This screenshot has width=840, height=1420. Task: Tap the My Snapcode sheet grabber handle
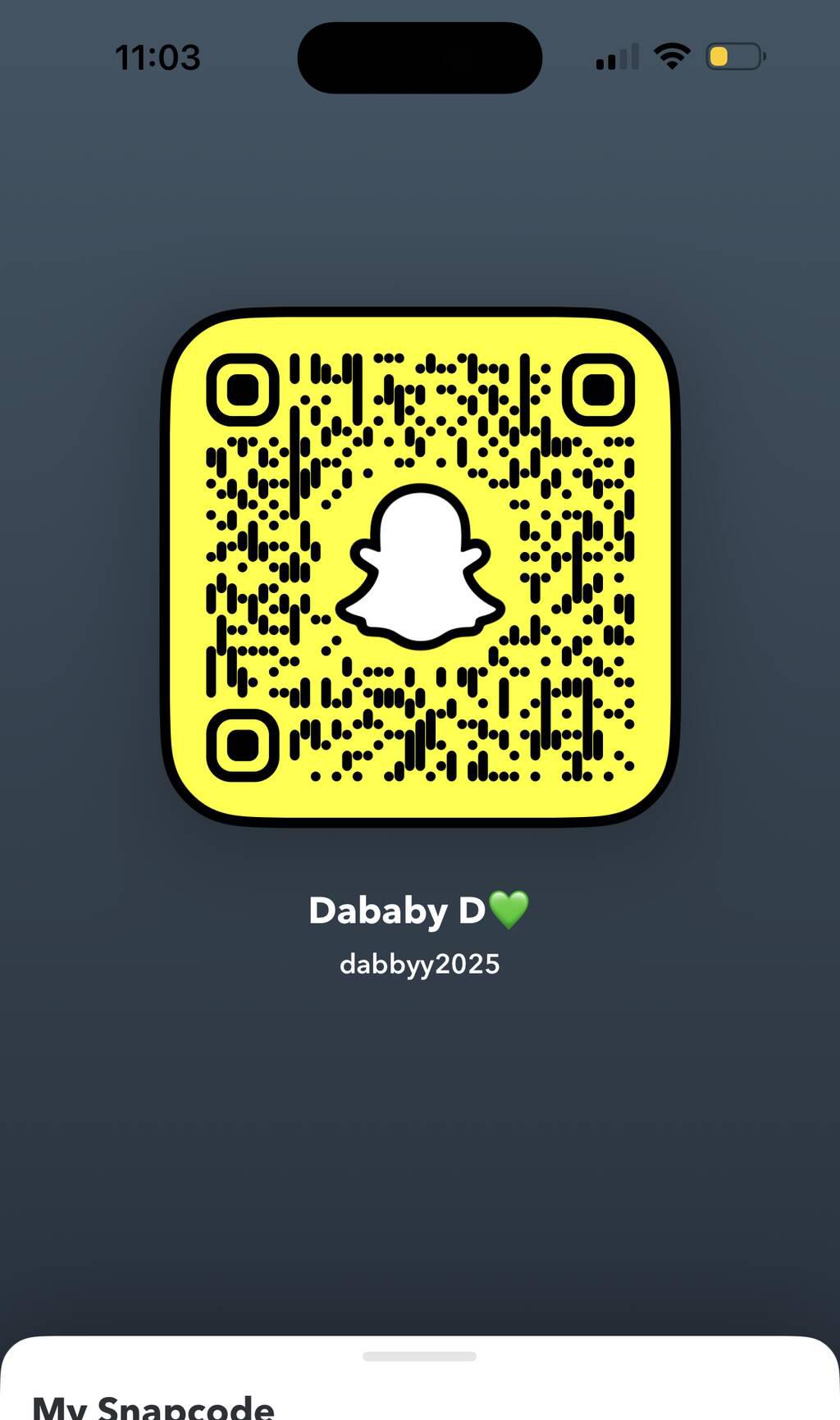click(419, 1356)
